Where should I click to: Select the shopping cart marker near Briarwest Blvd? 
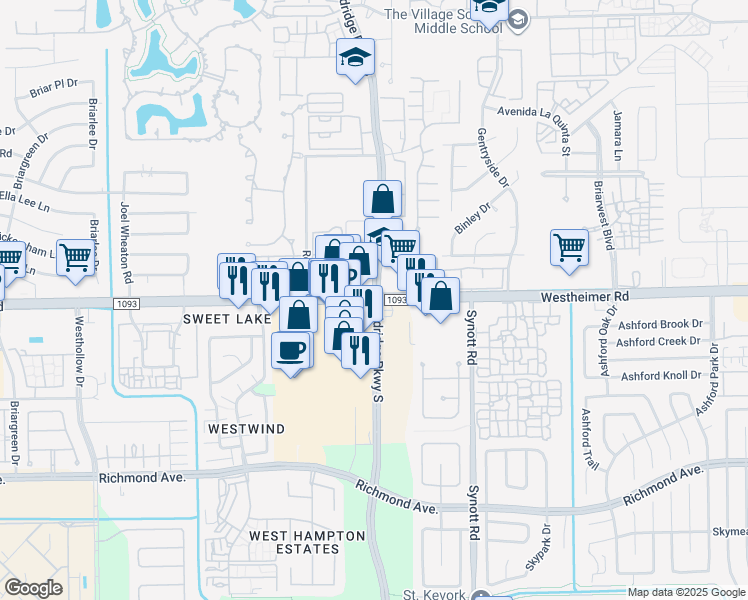pyautogui.click(x=569, y=247)
